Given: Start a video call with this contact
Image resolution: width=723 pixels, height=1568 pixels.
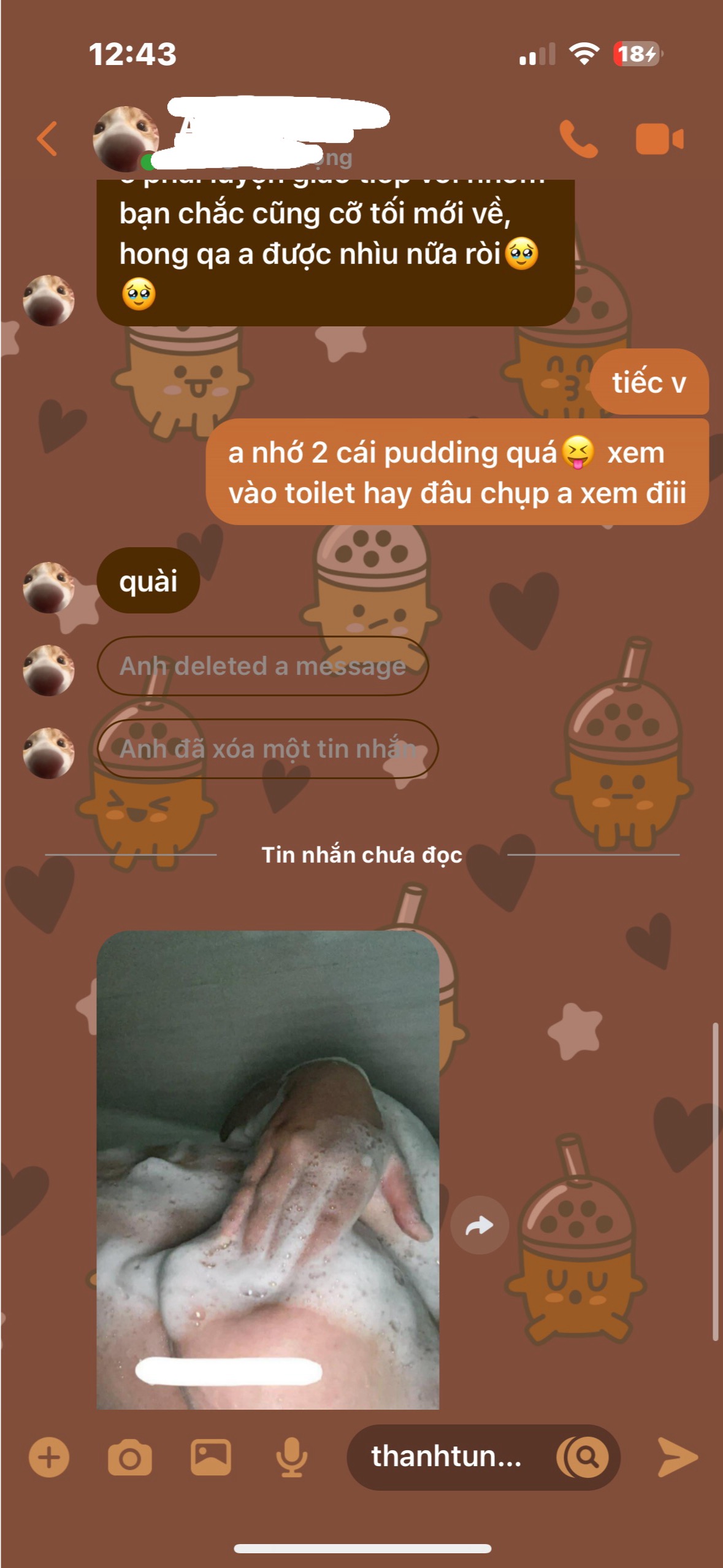Looking at the screenshot, I should coord(659,139).
